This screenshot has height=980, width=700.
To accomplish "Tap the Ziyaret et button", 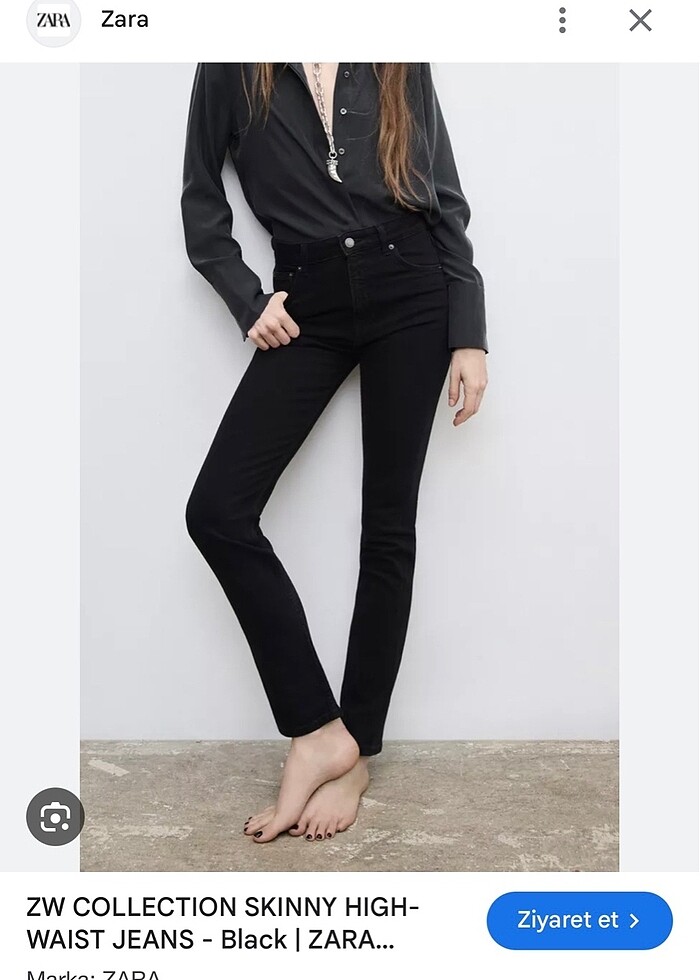I will click(579, 920).
